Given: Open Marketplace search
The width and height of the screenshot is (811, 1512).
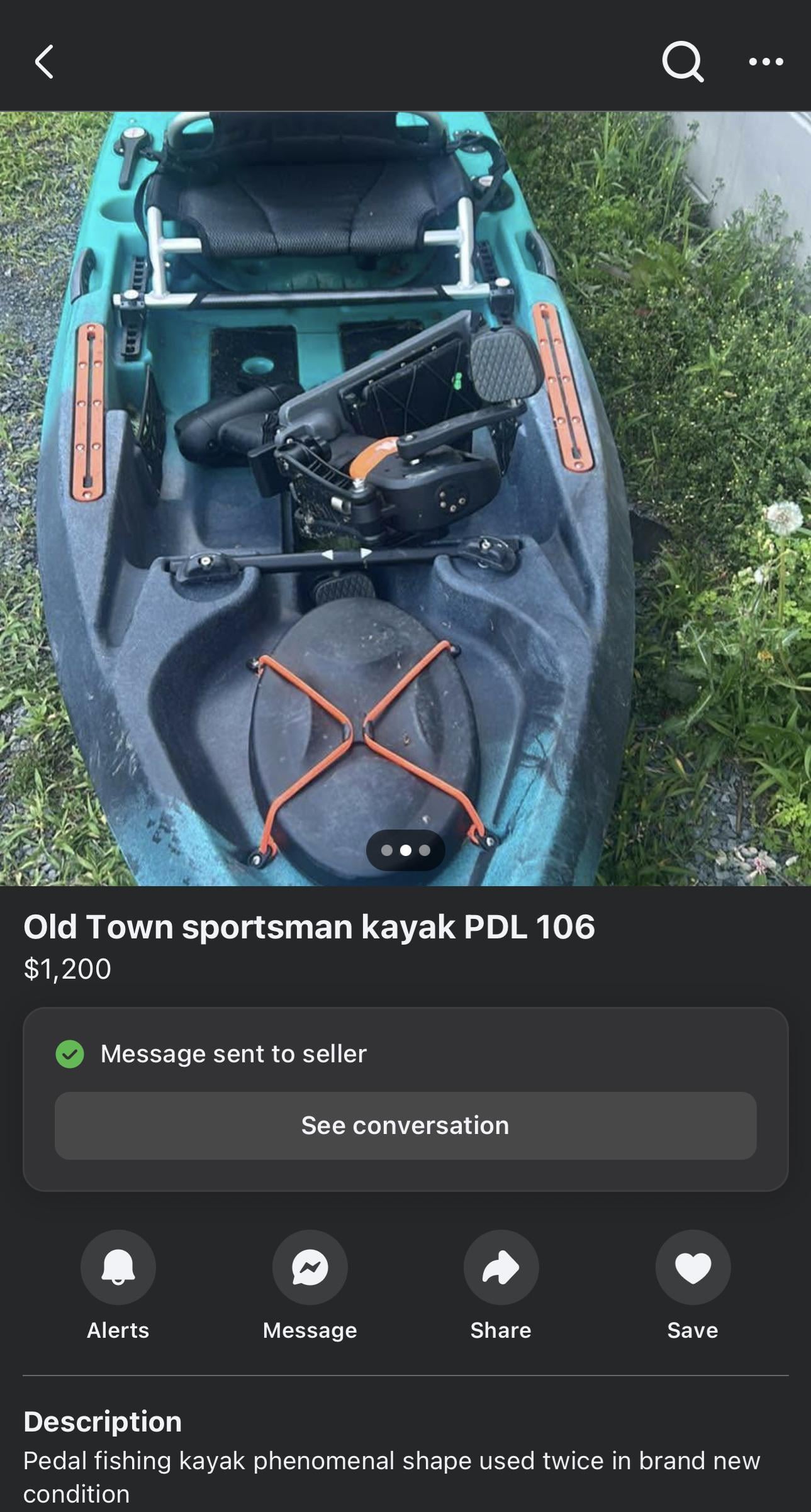Looking at the screenshot, I should tap(683, 62).
